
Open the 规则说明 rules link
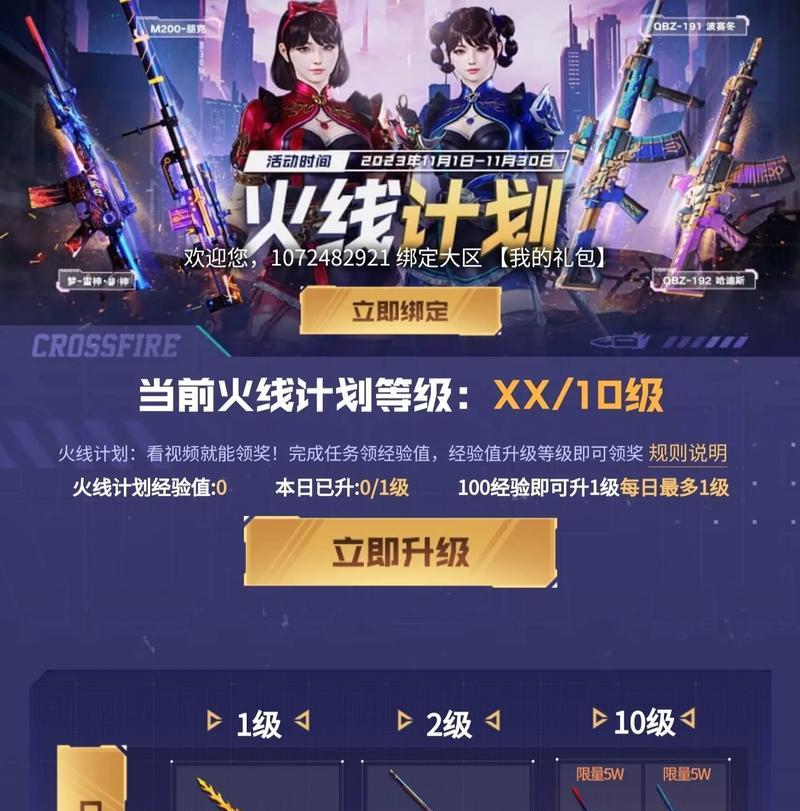pos(688,453)
